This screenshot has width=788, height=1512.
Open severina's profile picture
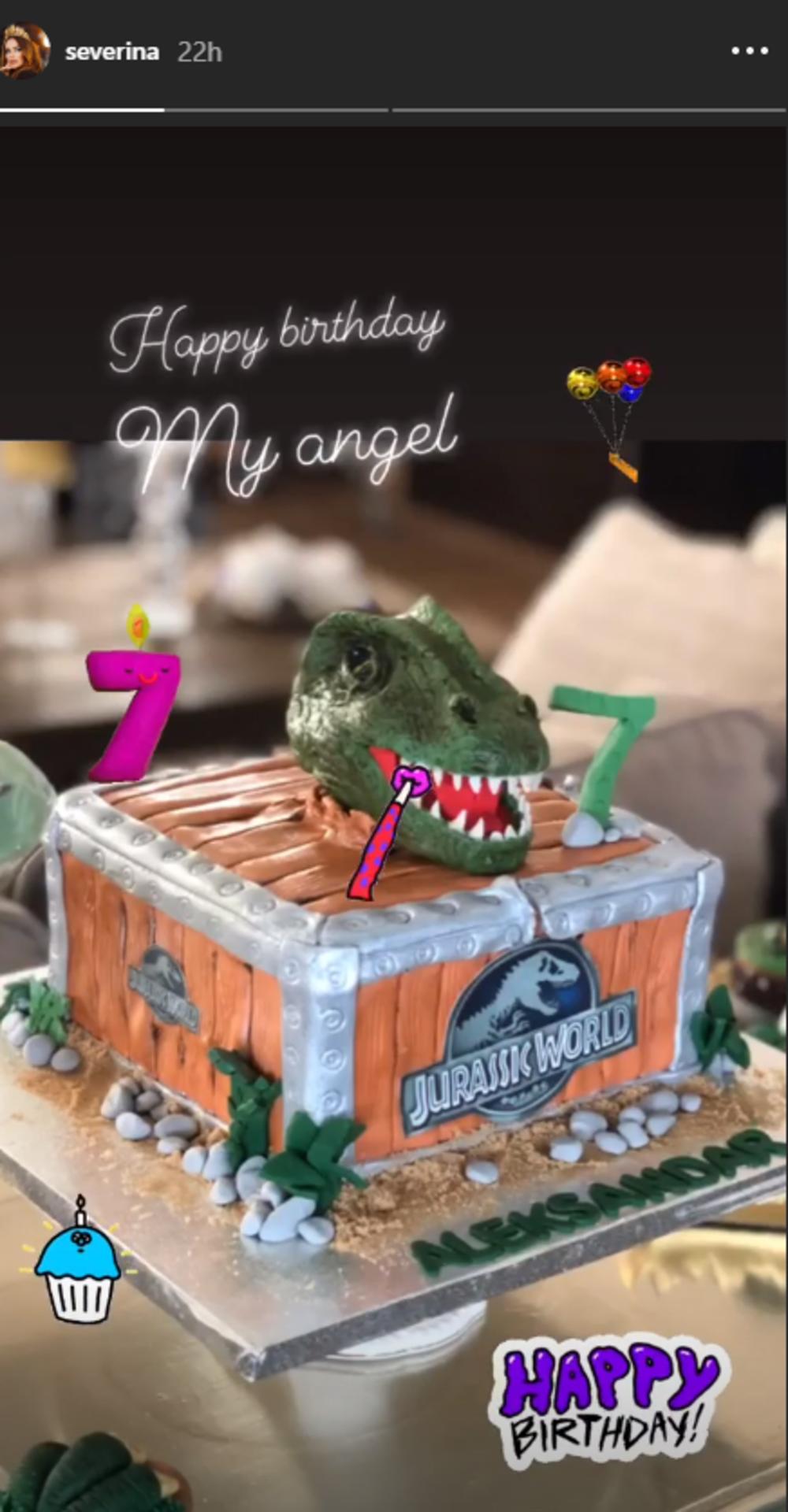[24, 51]
